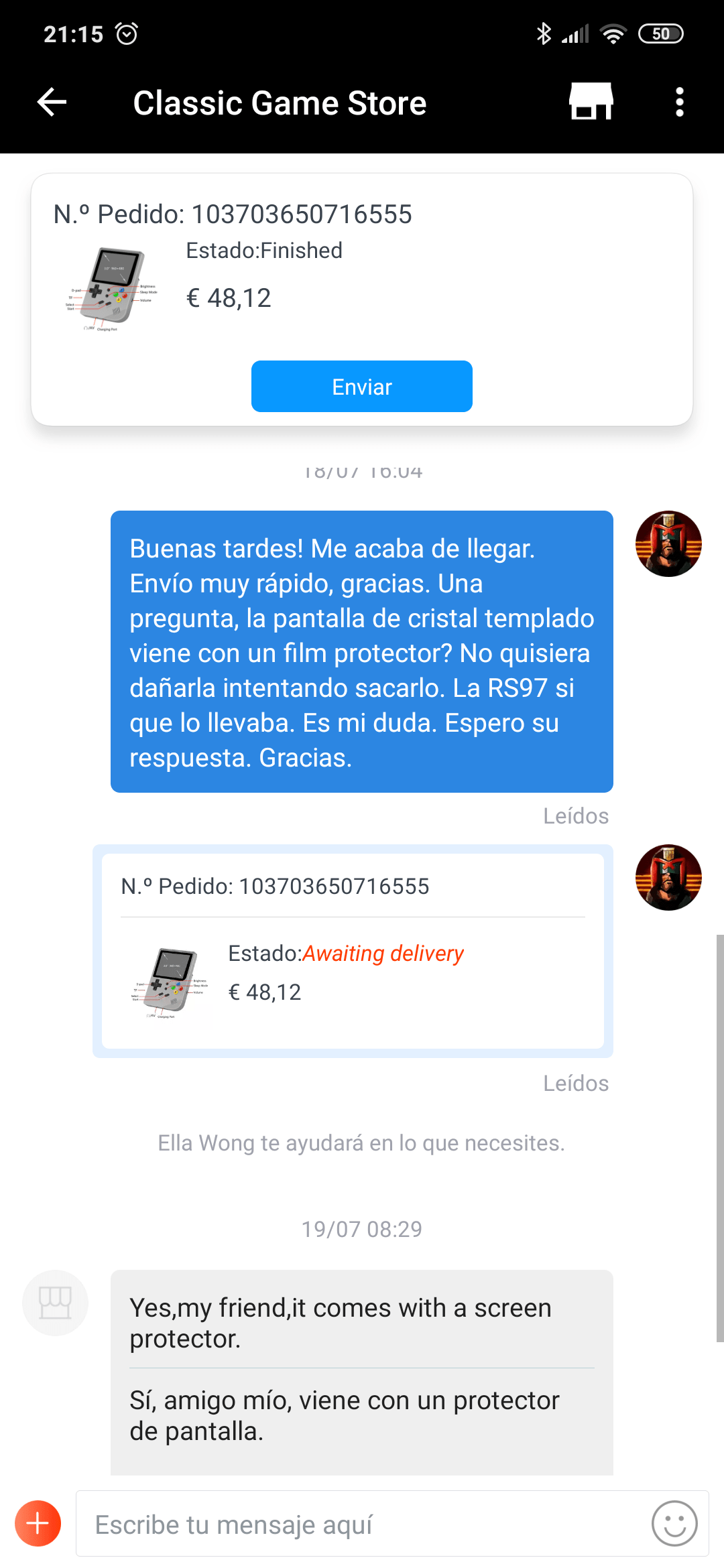Go back from the Classic Game Store chat
The width and height of the screenshot is (724, 1568).
coord(52,103)
